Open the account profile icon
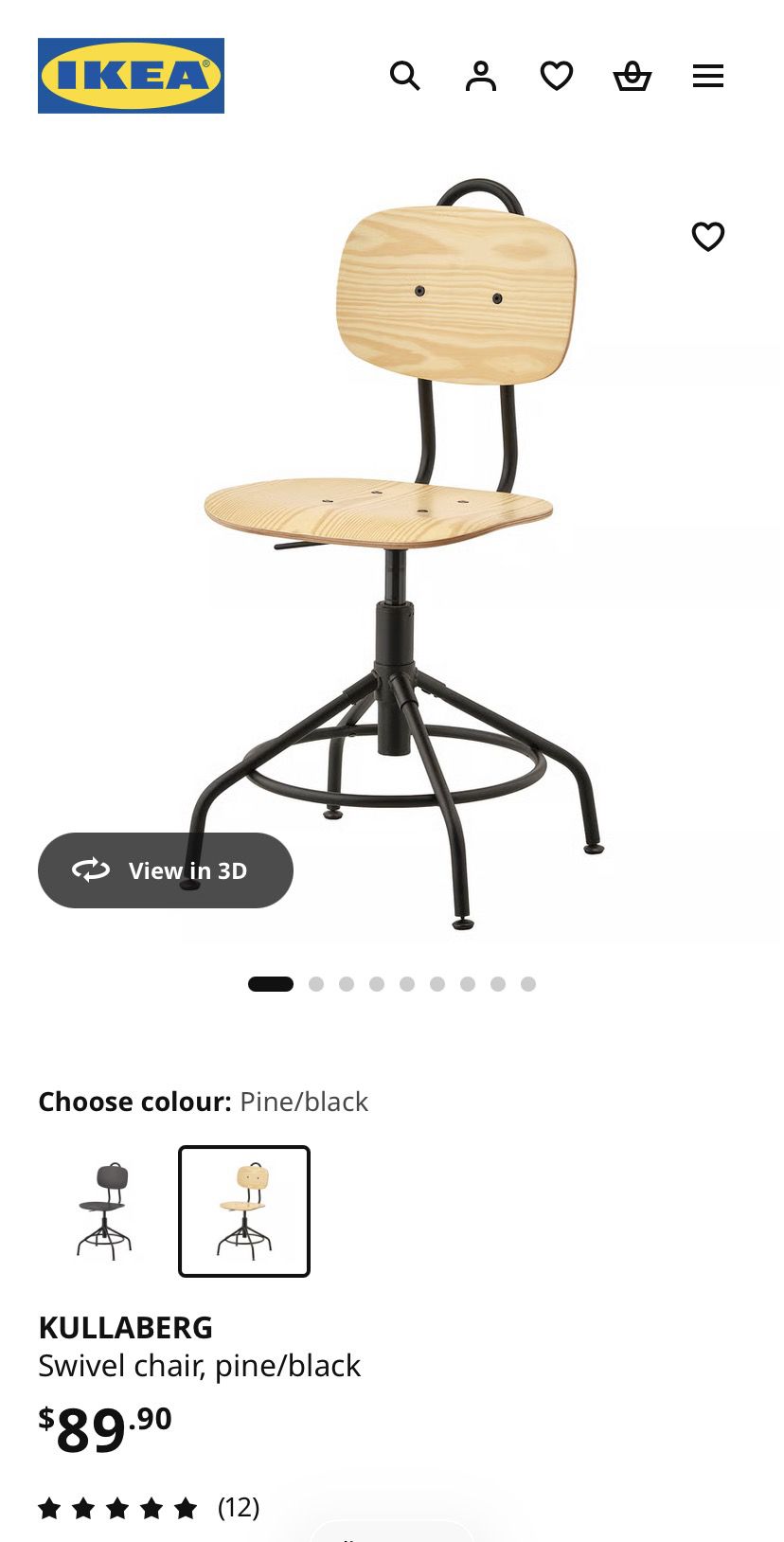 [481, 76]
